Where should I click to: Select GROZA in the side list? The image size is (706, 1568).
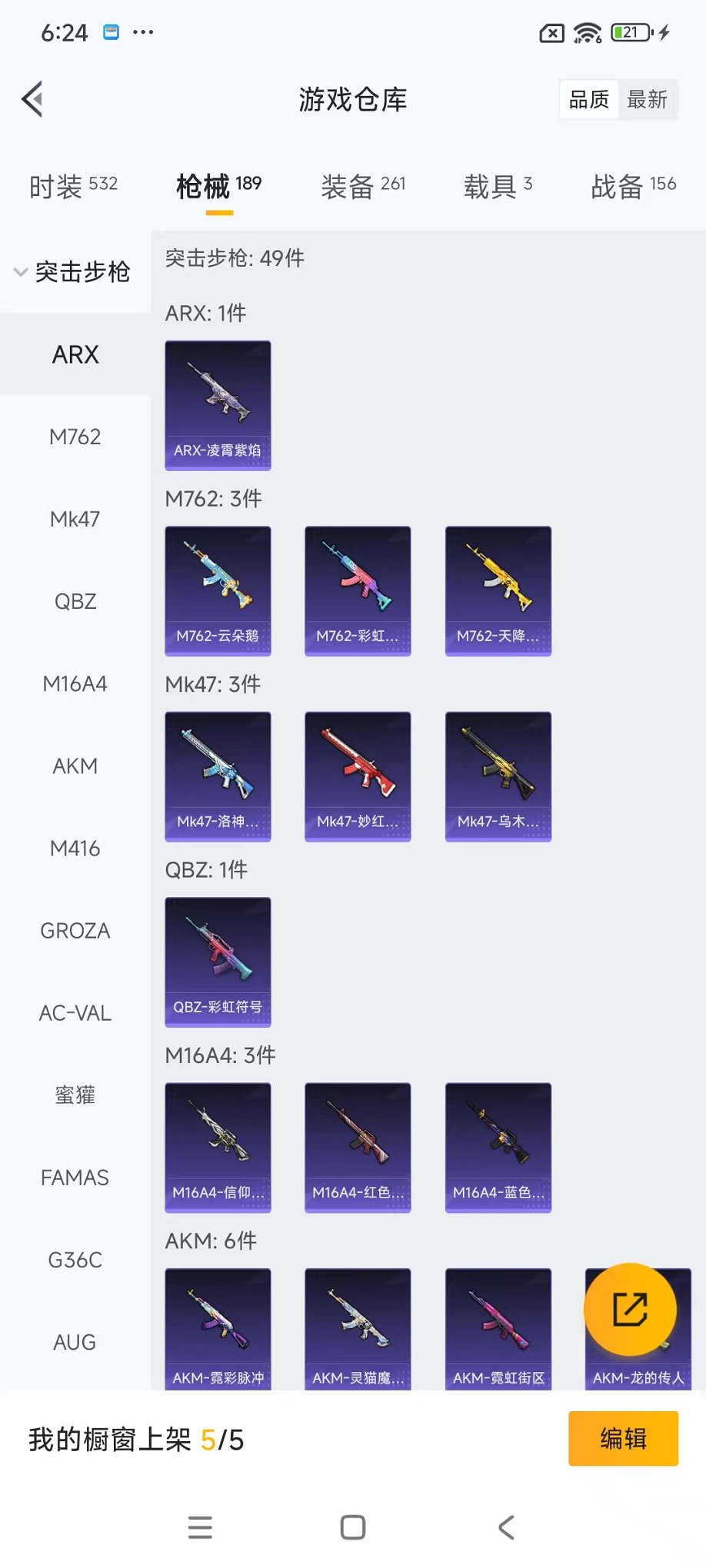pos(75,931)
